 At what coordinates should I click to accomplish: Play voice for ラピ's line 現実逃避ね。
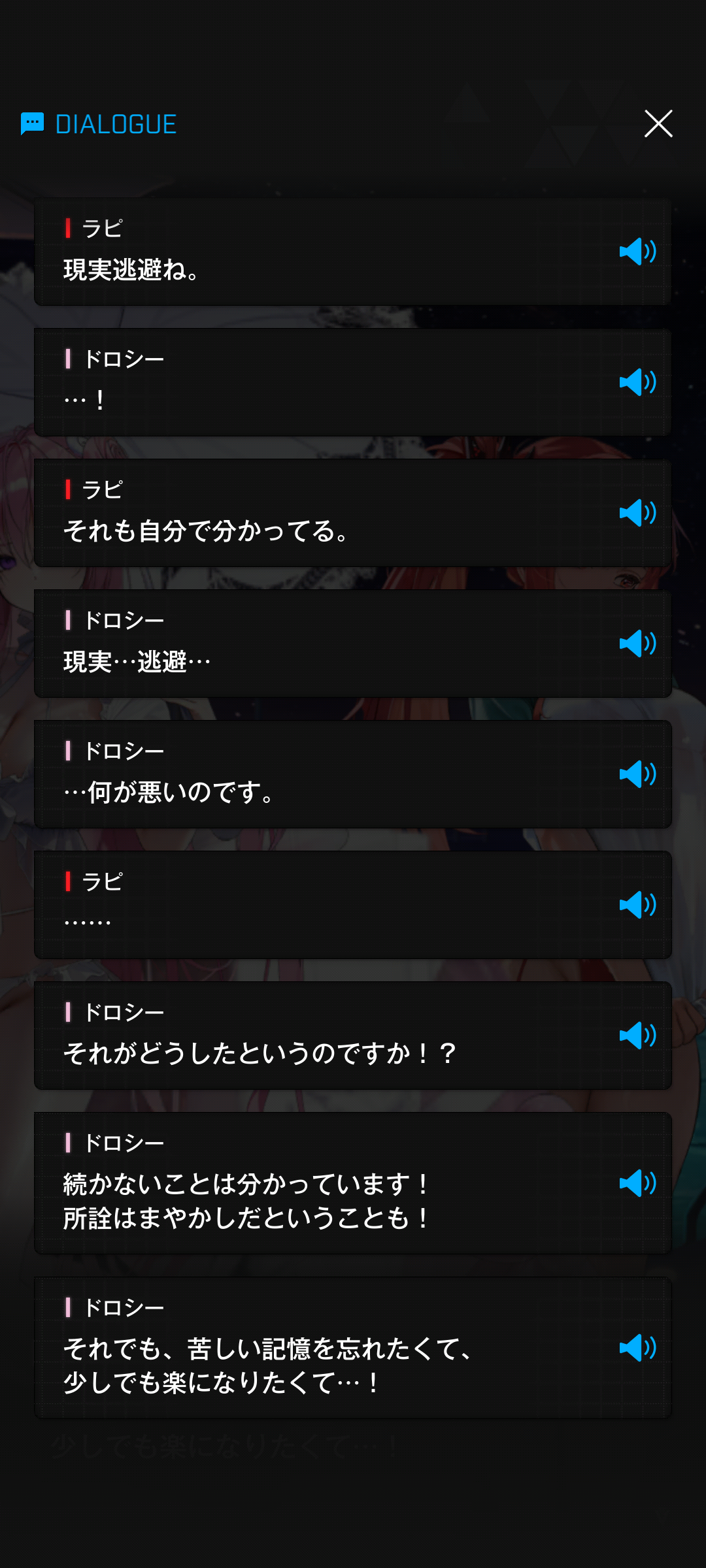[637, 252]
